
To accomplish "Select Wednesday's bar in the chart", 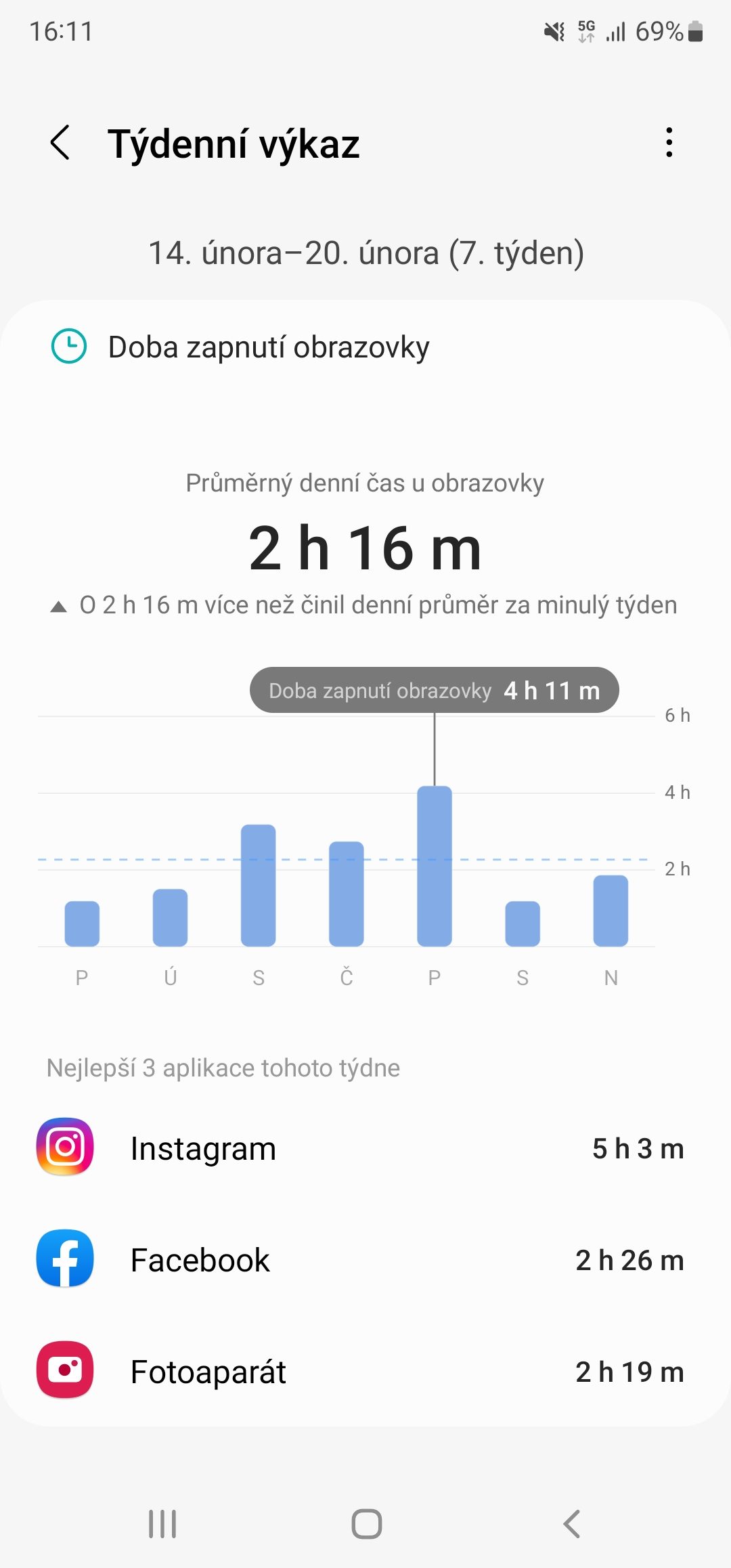I will coord(258,885).
